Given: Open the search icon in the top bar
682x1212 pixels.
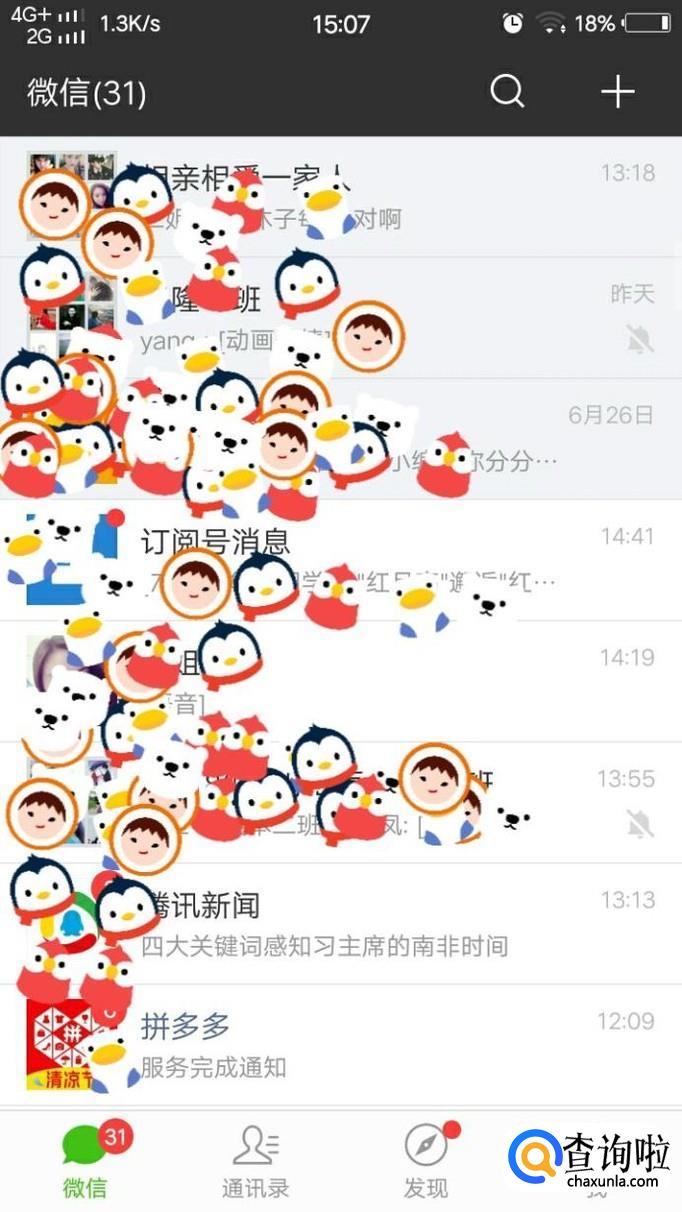Looking at the screenshot, I should point(507,92).
